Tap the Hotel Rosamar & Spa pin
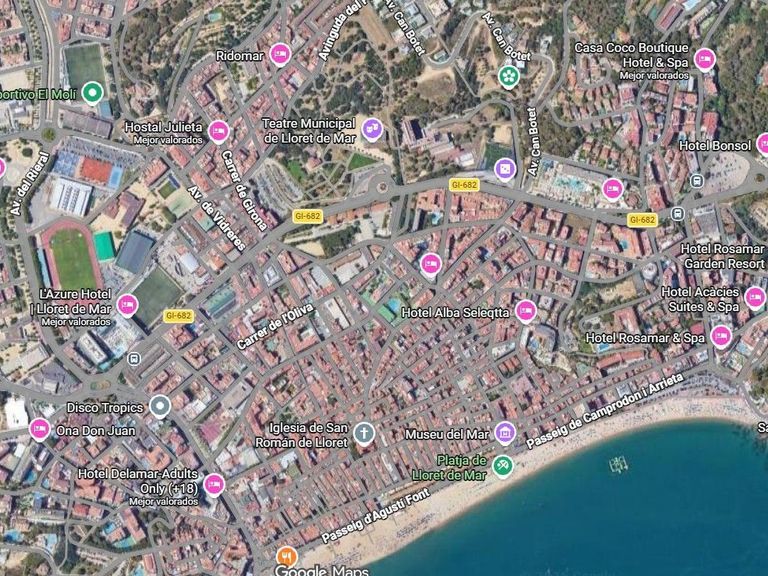Image resolution: width=768 pixels, height=576 pixels. click(x=721, y=336)
